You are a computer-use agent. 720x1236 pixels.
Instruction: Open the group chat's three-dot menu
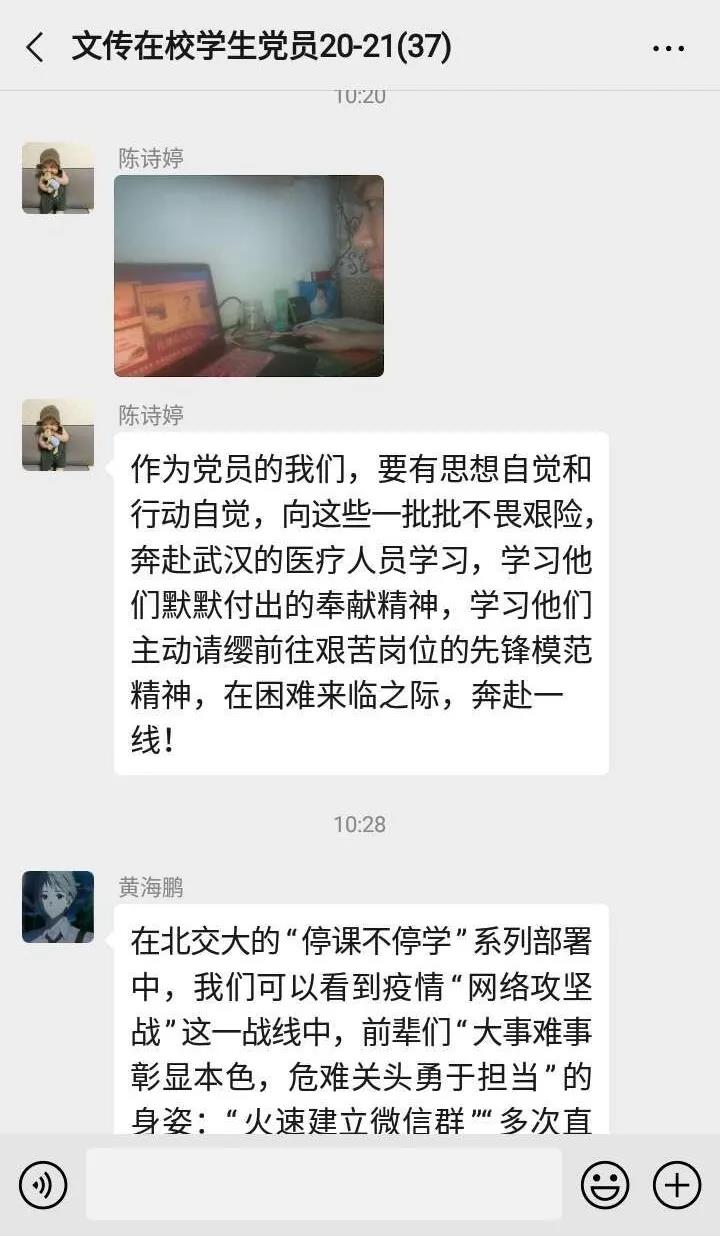coord(668,47)
